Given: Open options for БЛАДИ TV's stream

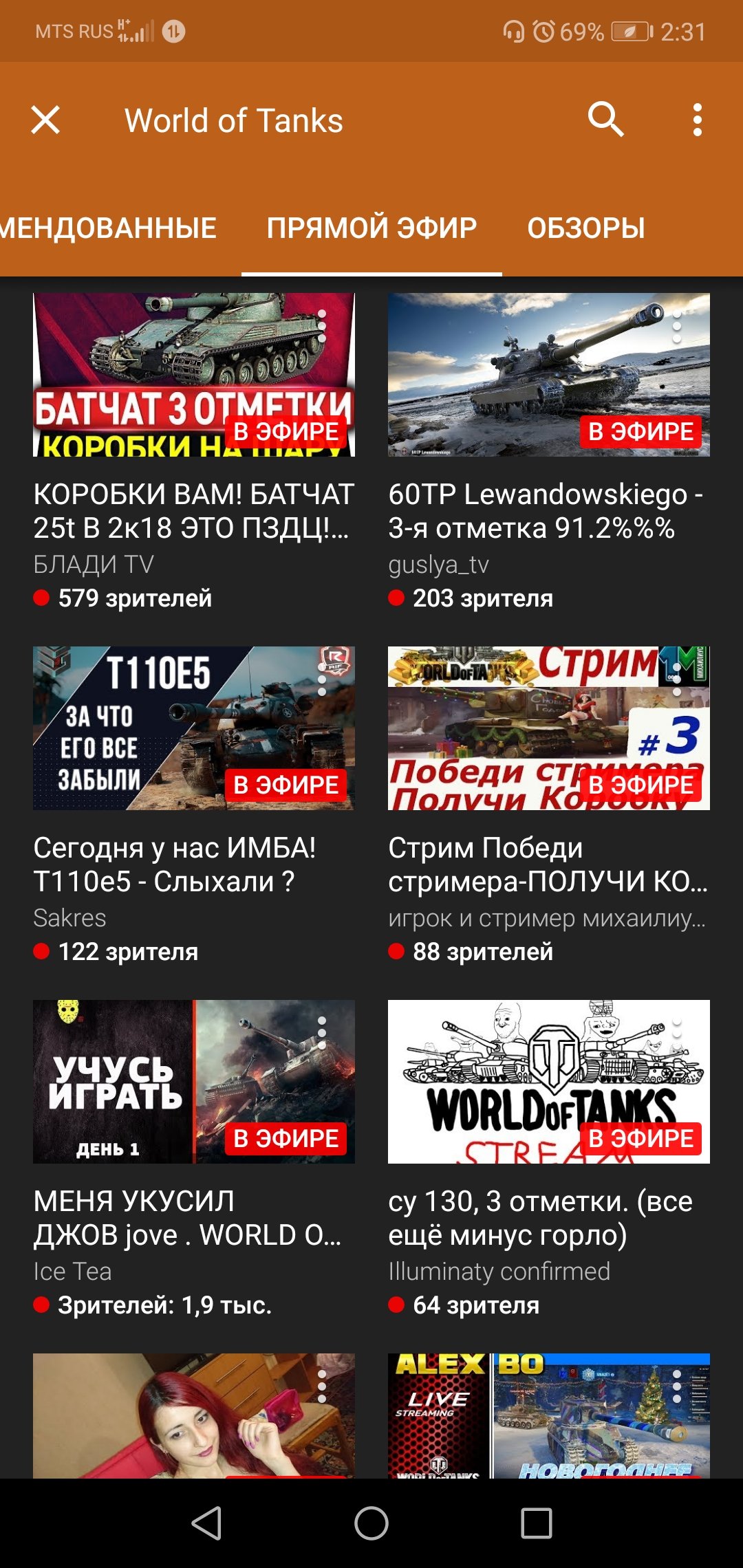Looking at the screenshot, I should click(322, 326).
